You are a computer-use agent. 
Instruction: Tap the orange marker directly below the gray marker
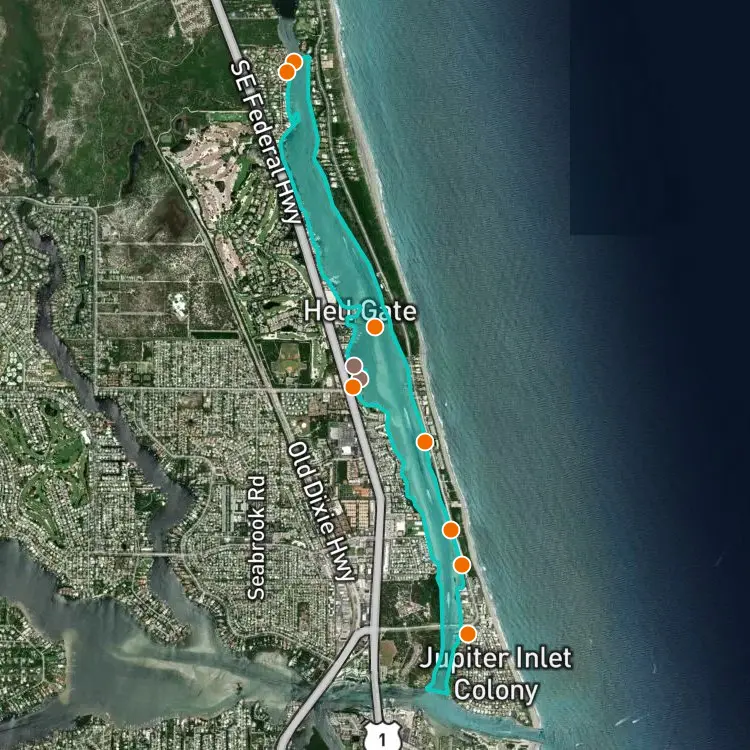[x=353, y=387]
